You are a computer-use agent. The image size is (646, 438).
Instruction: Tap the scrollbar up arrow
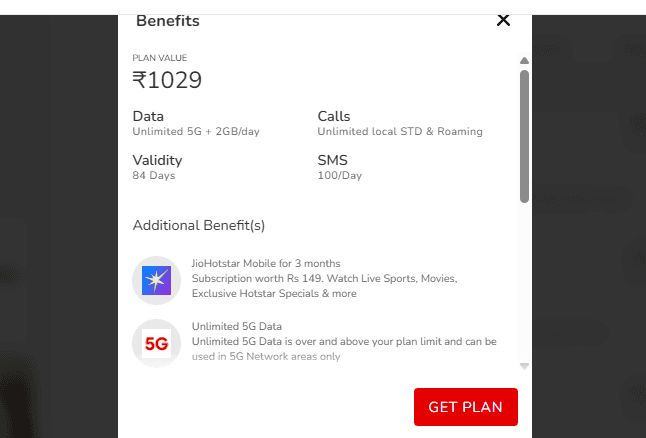(x=524, y=62)
